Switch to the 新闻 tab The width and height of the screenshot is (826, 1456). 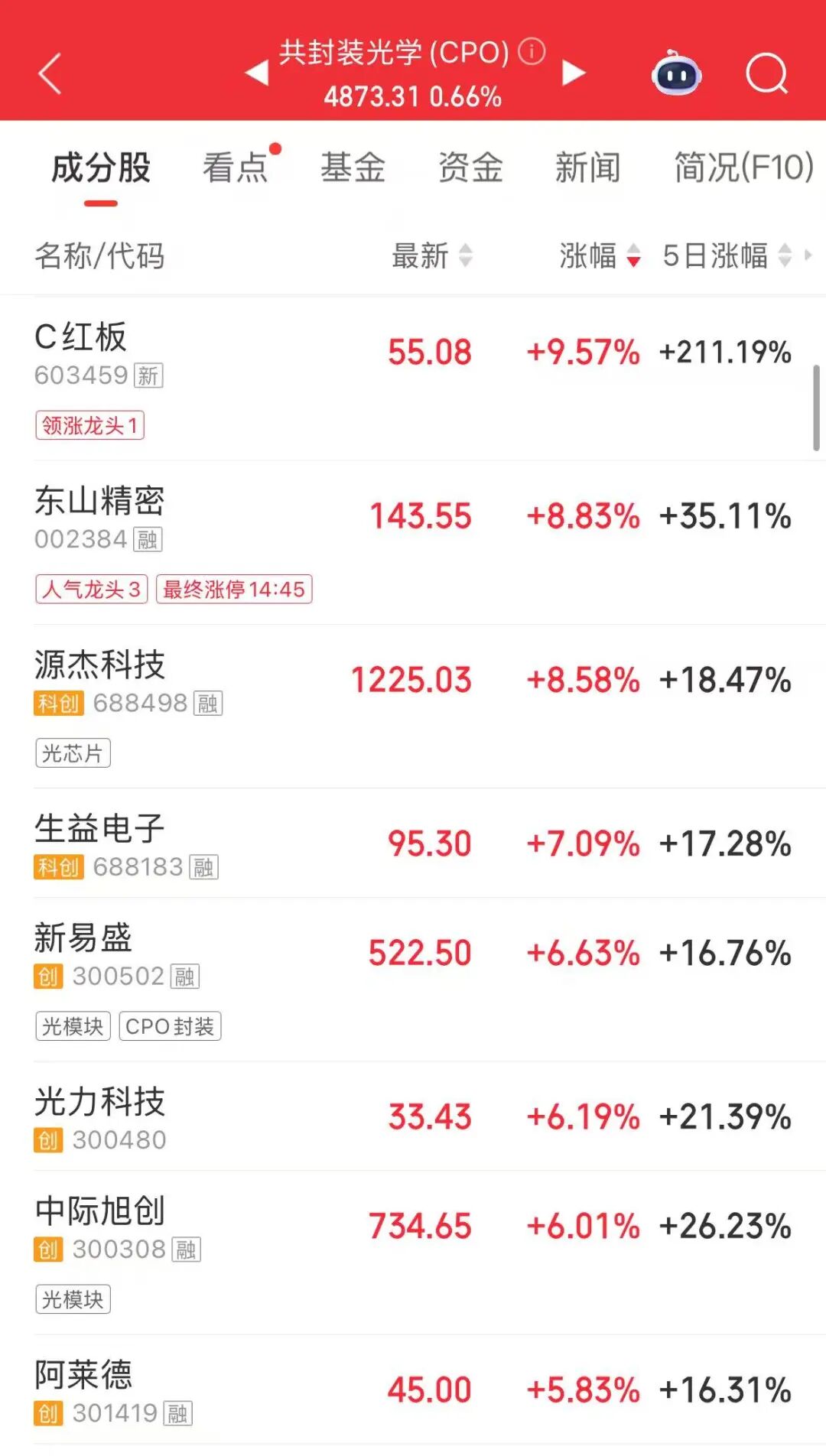tap(589, 168)
